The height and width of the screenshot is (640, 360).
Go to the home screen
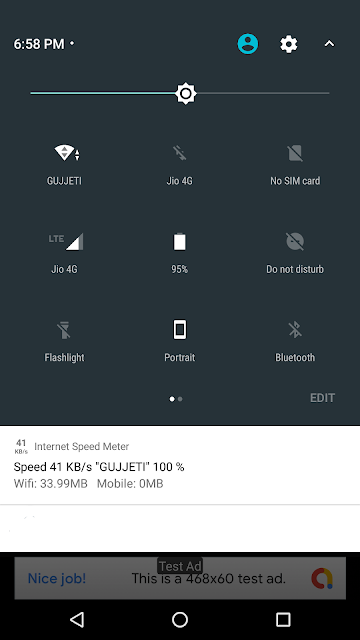[180, 619]
